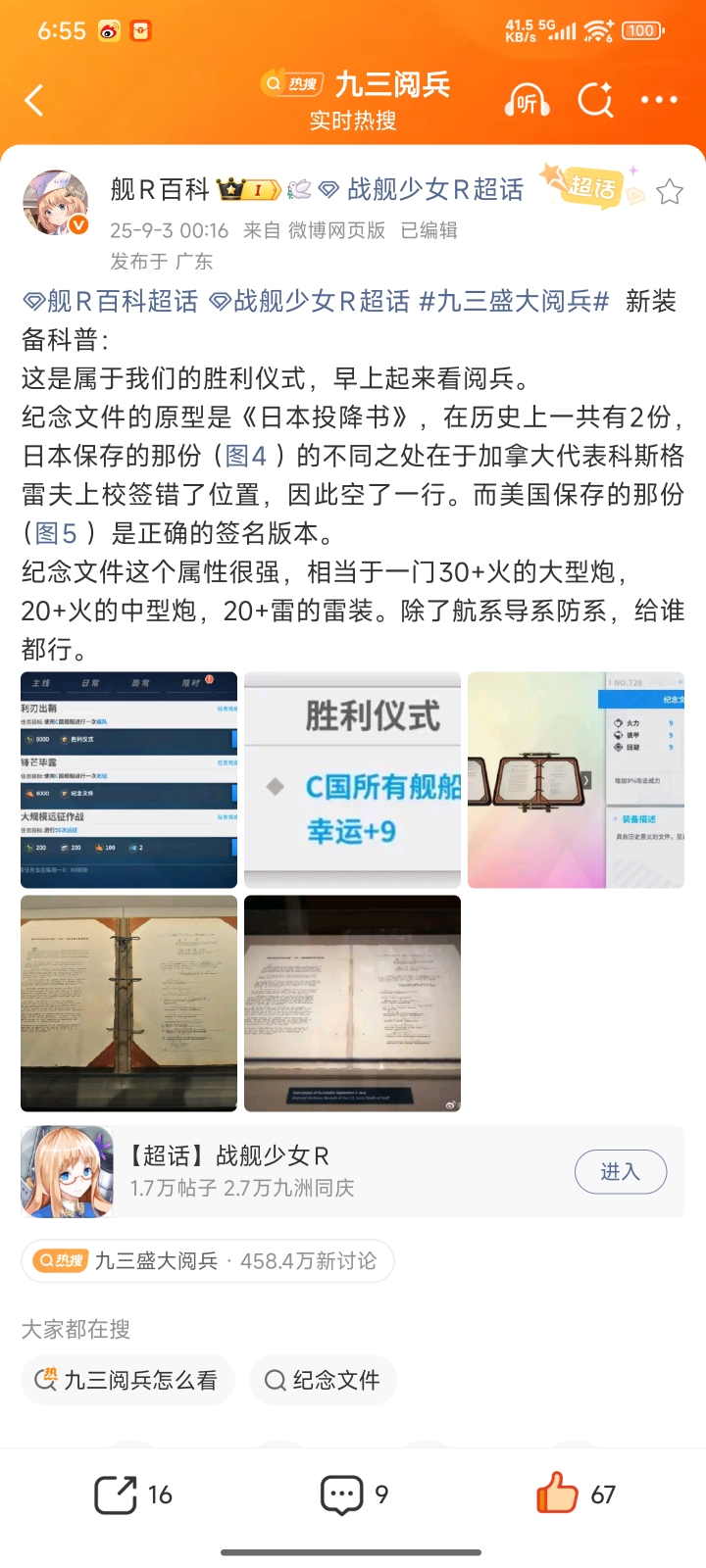The height and width of the screenshot is (1568, 706).
Task: Open the comments with 9 replies
Action: pyautogui.click(x=354, y=1495)
